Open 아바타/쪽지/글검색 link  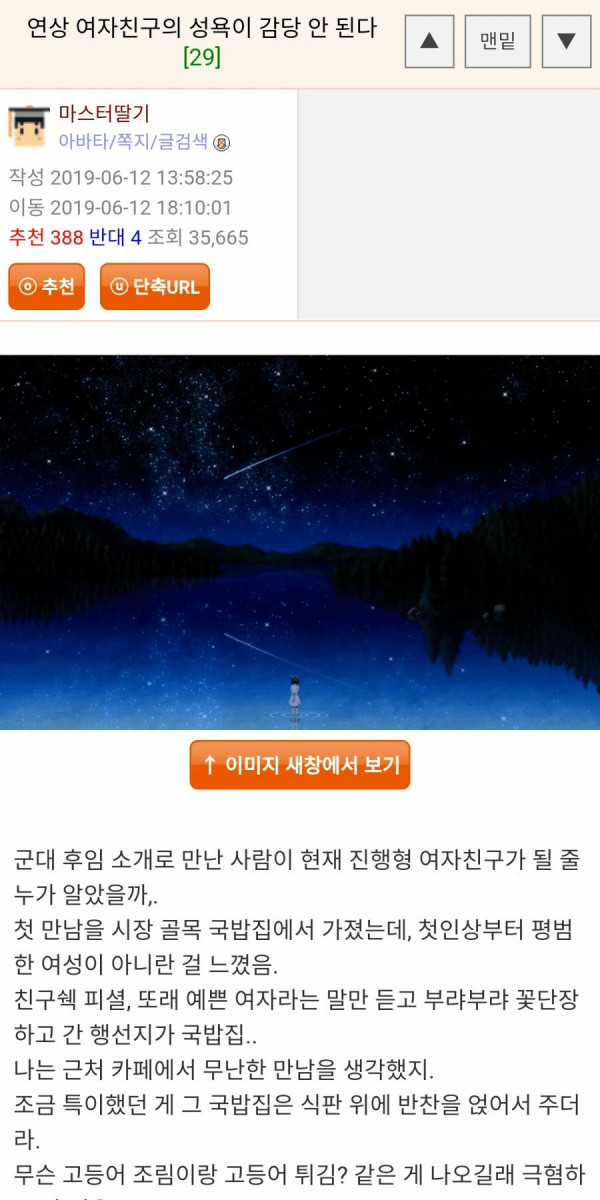coord(133,142)
